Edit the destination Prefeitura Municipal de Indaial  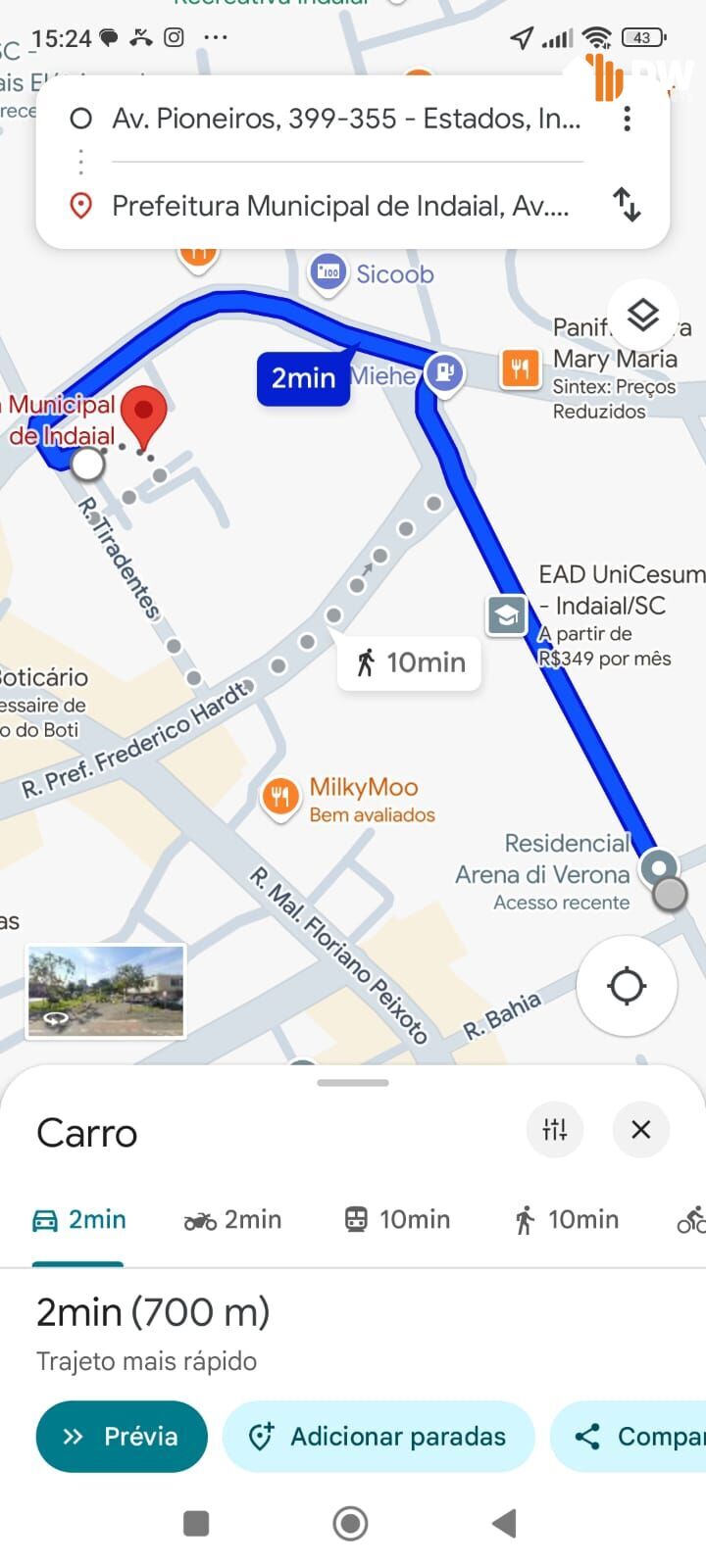tap(339, 206)
